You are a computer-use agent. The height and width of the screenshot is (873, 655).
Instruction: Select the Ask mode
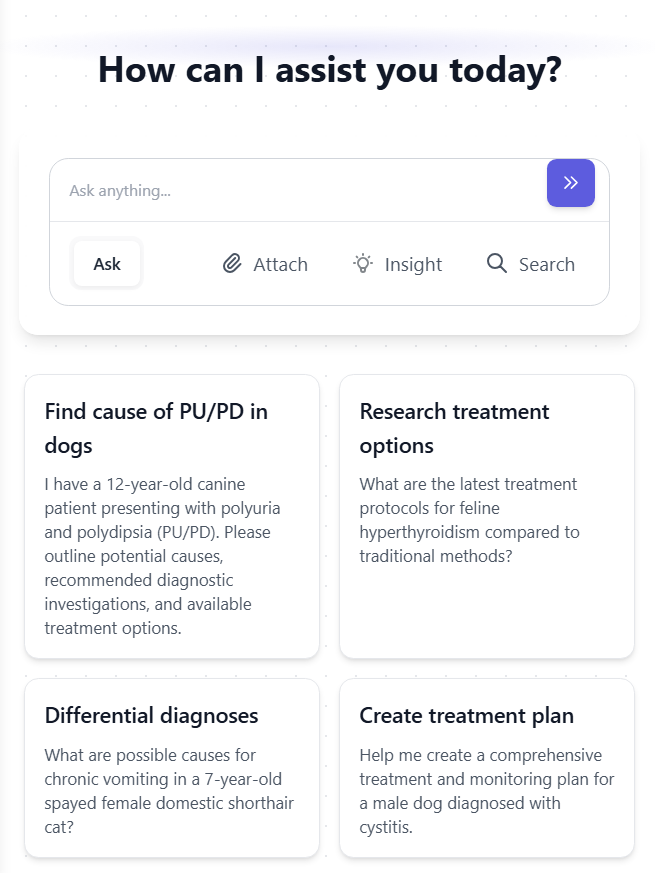[107, 264]
